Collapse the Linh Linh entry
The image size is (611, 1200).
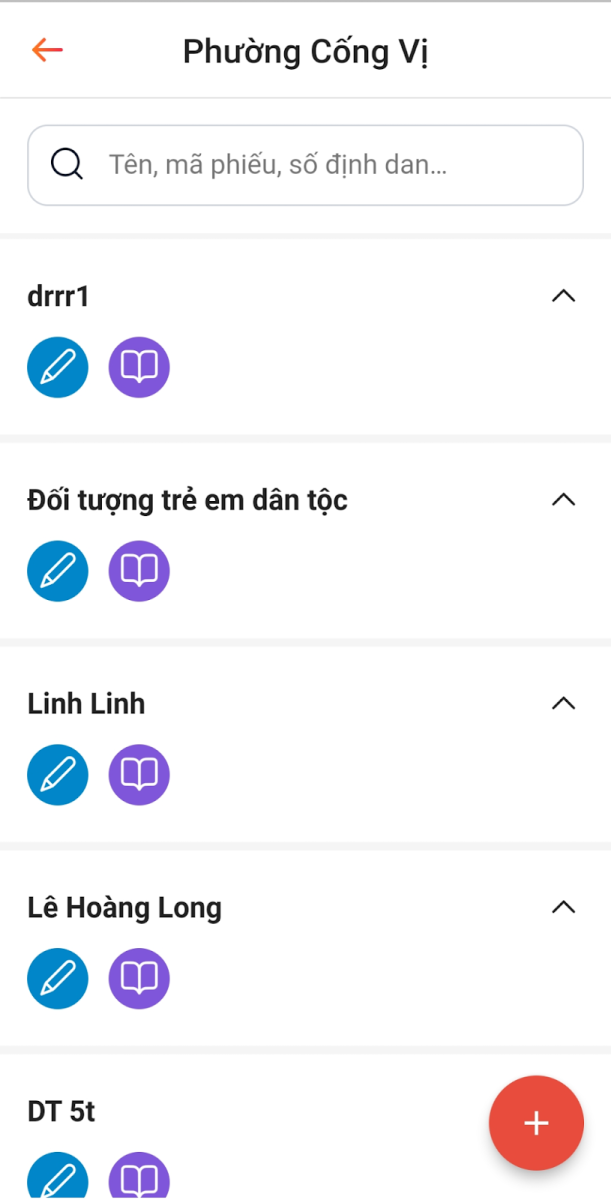pyautogui.click(x=564, y=704)
